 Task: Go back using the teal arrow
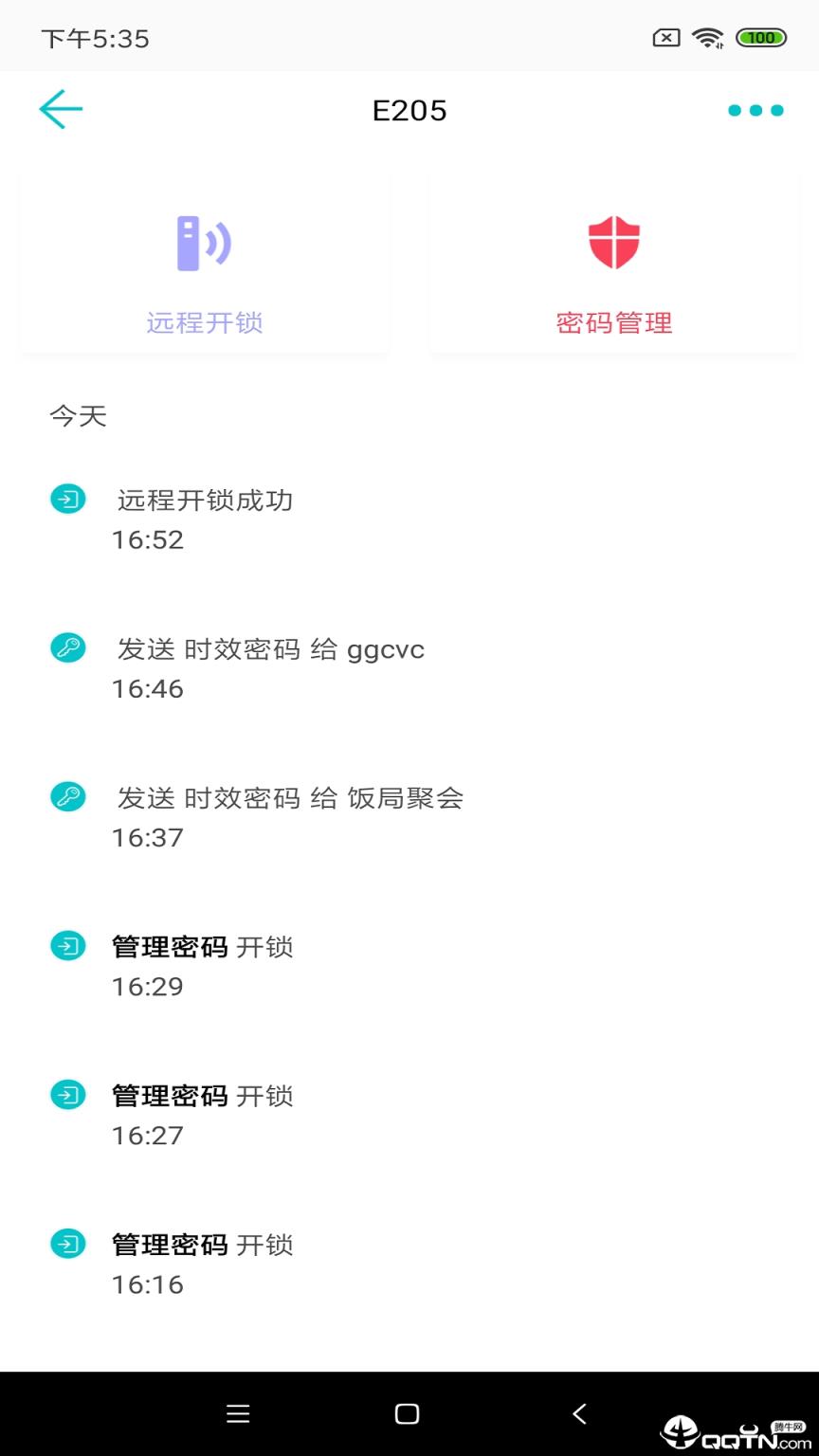point(60,109)
